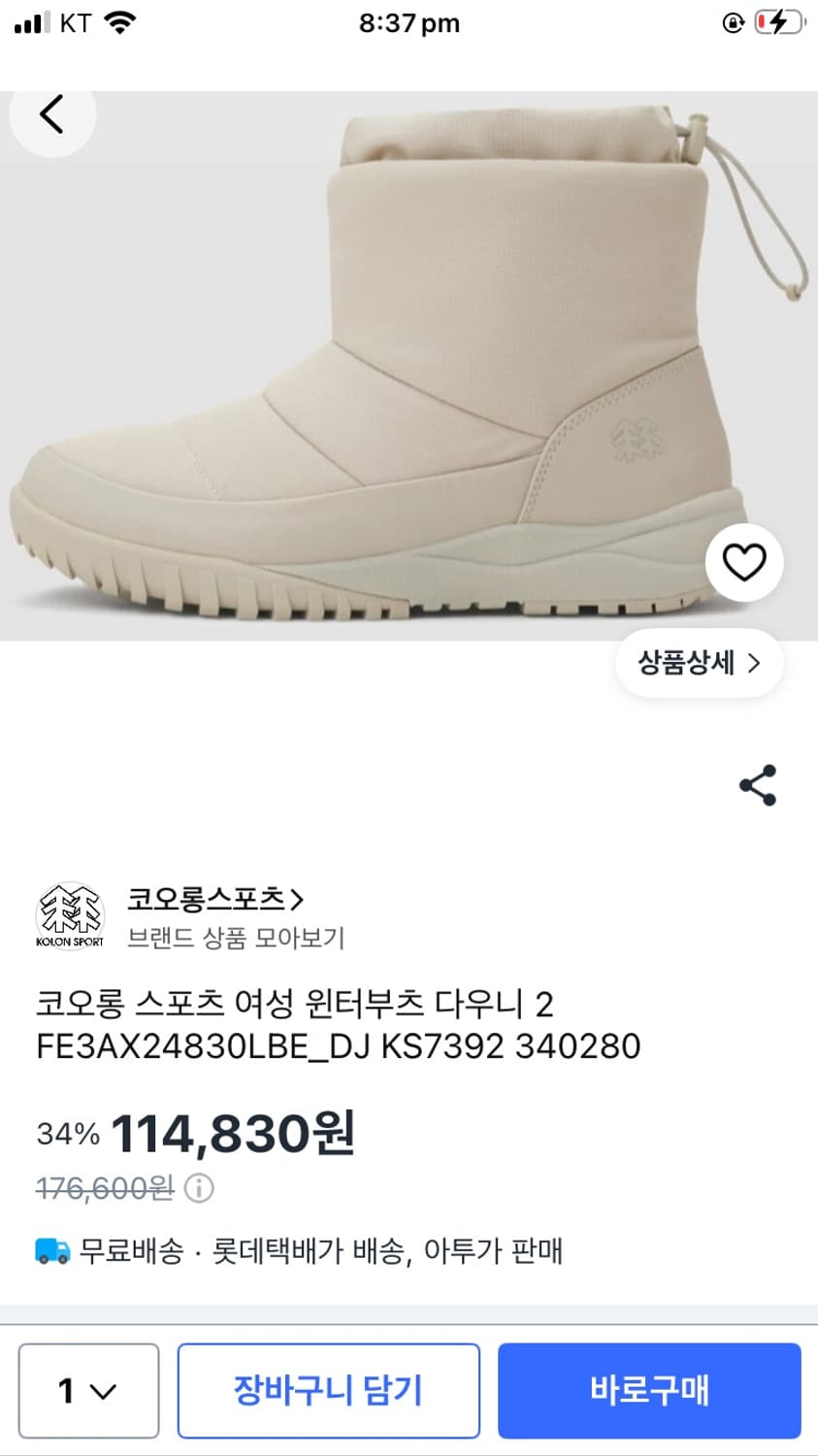Tap the 34% discount badge
The width and height of the screenshot is (818, 1456).
(70, 1133)
